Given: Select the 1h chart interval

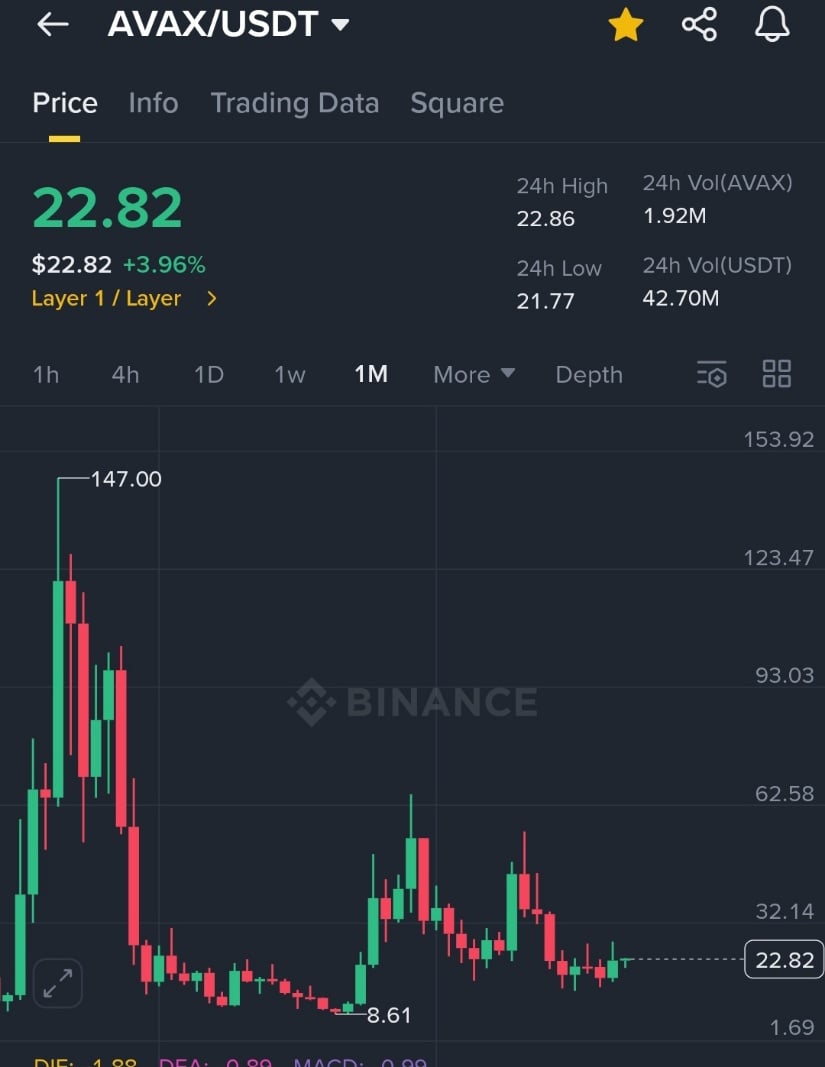Looking at the screenshot, I should tap(46, 375).
